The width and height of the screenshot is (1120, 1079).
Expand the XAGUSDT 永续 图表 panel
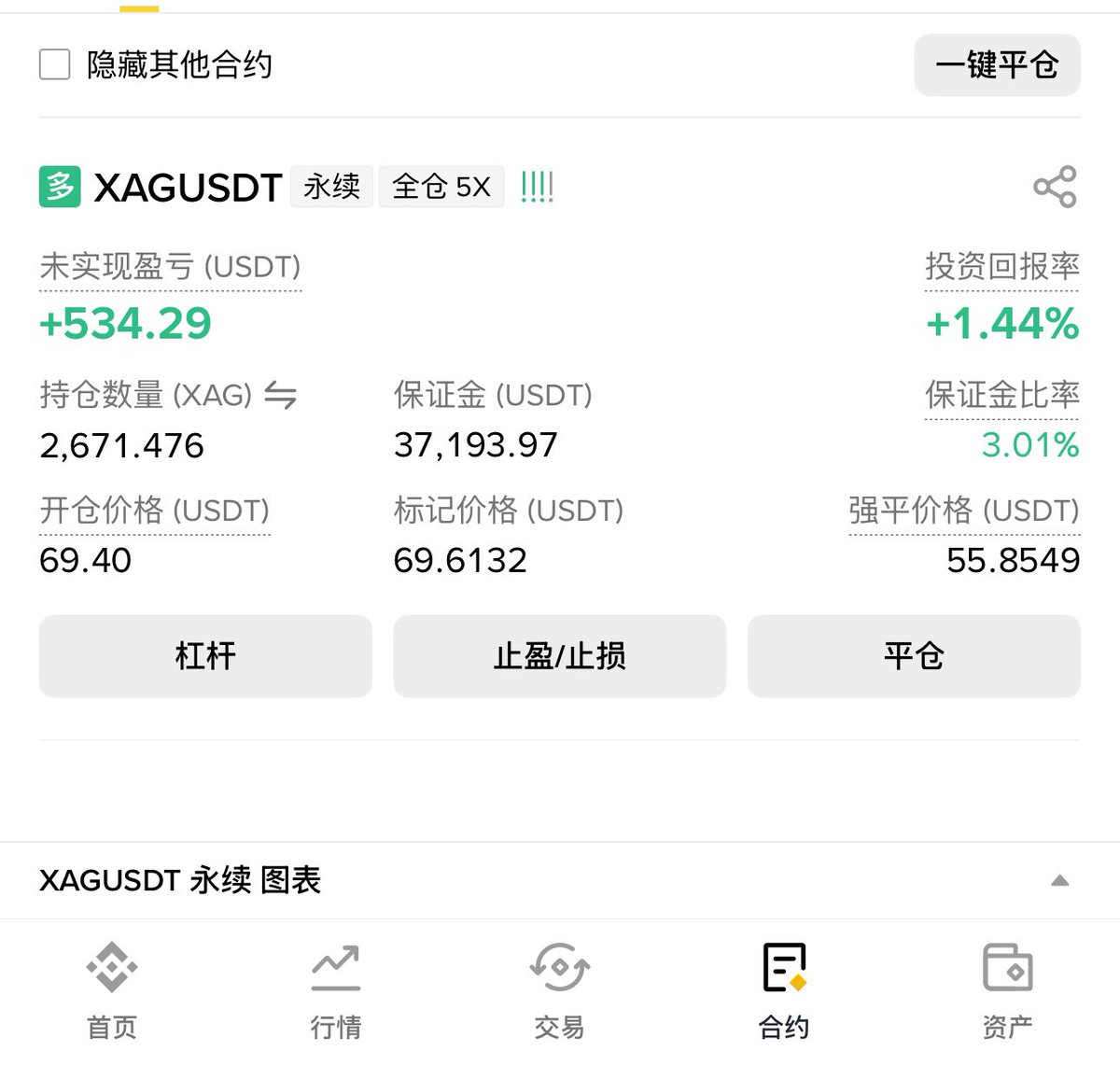coord(1059,880)
